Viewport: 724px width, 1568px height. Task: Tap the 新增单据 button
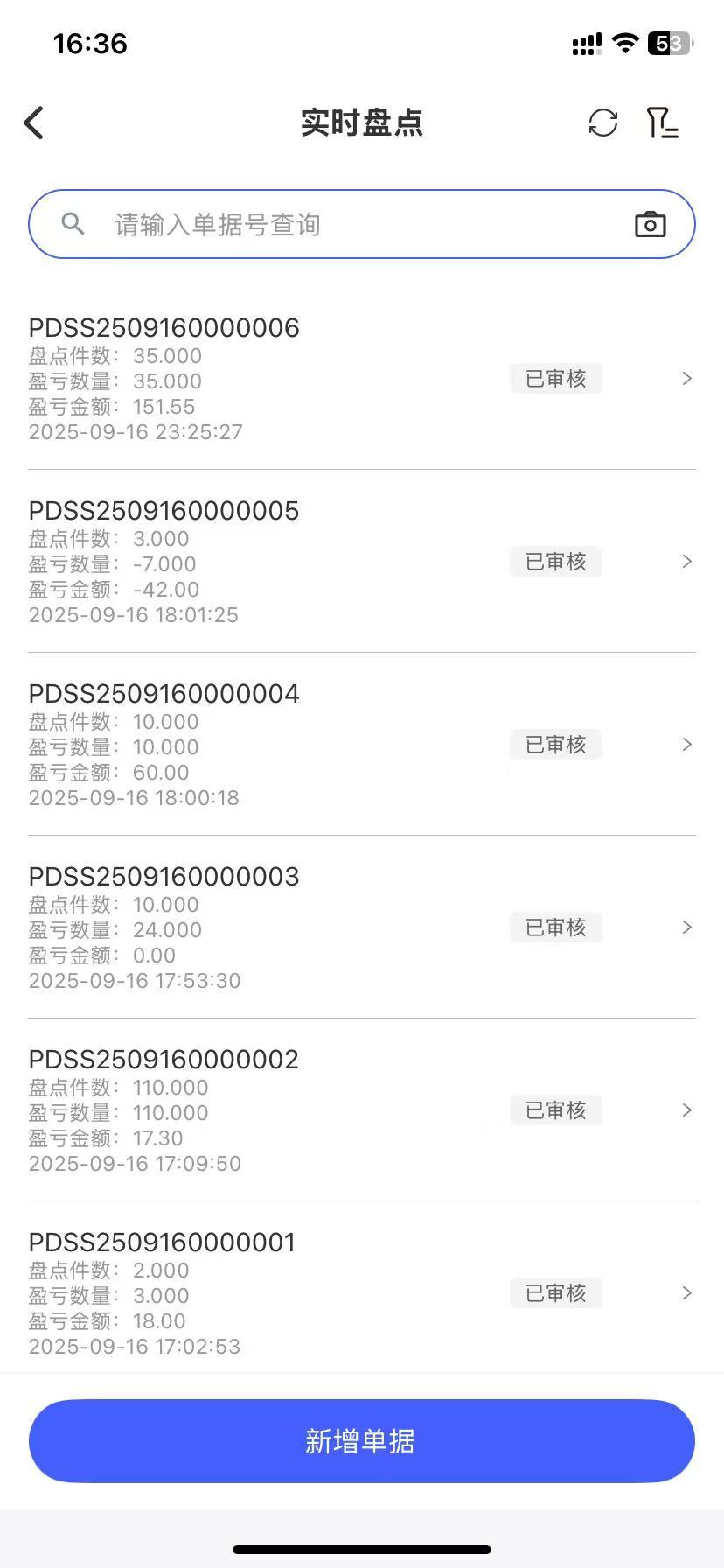click(x=362, y=1441)
